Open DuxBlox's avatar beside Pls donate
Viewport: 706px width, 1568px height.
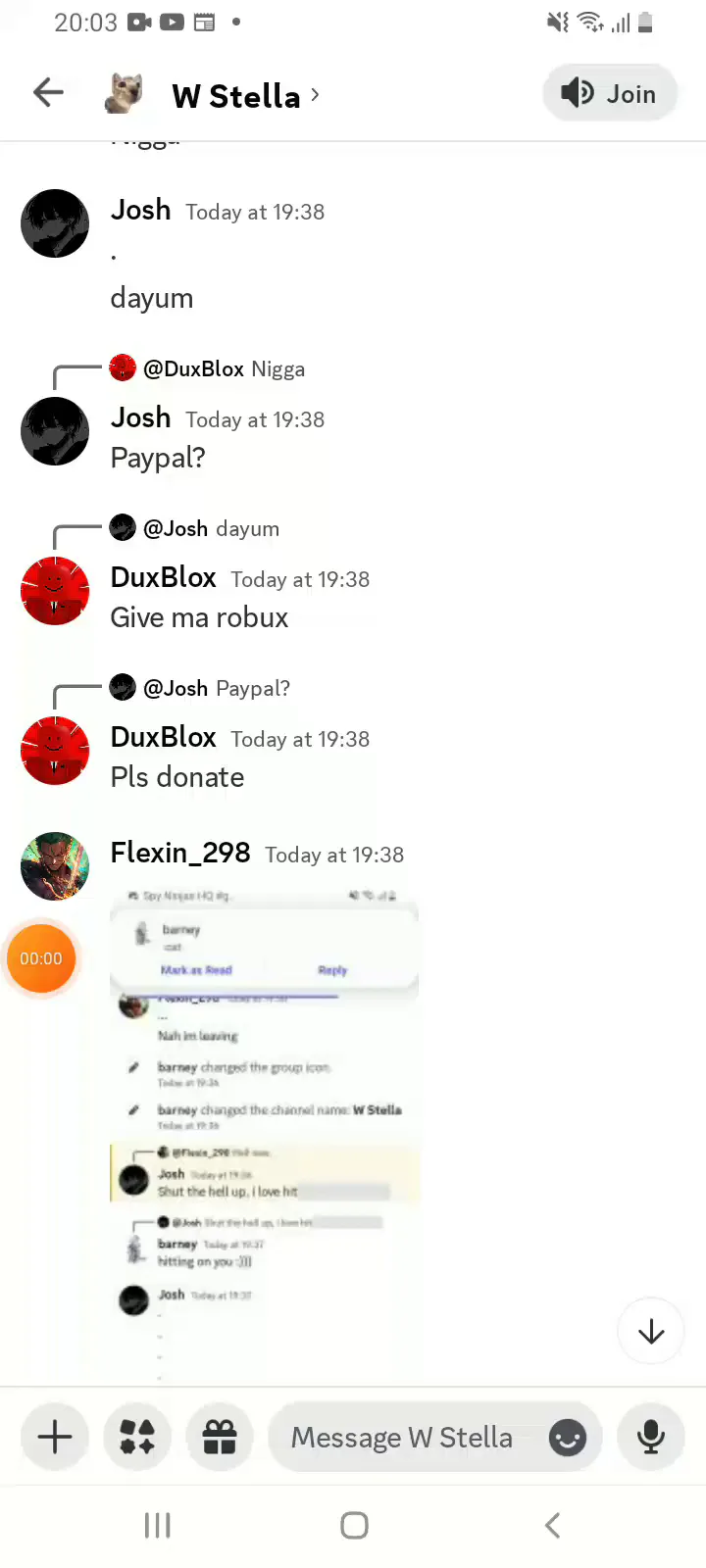[55, 751]
